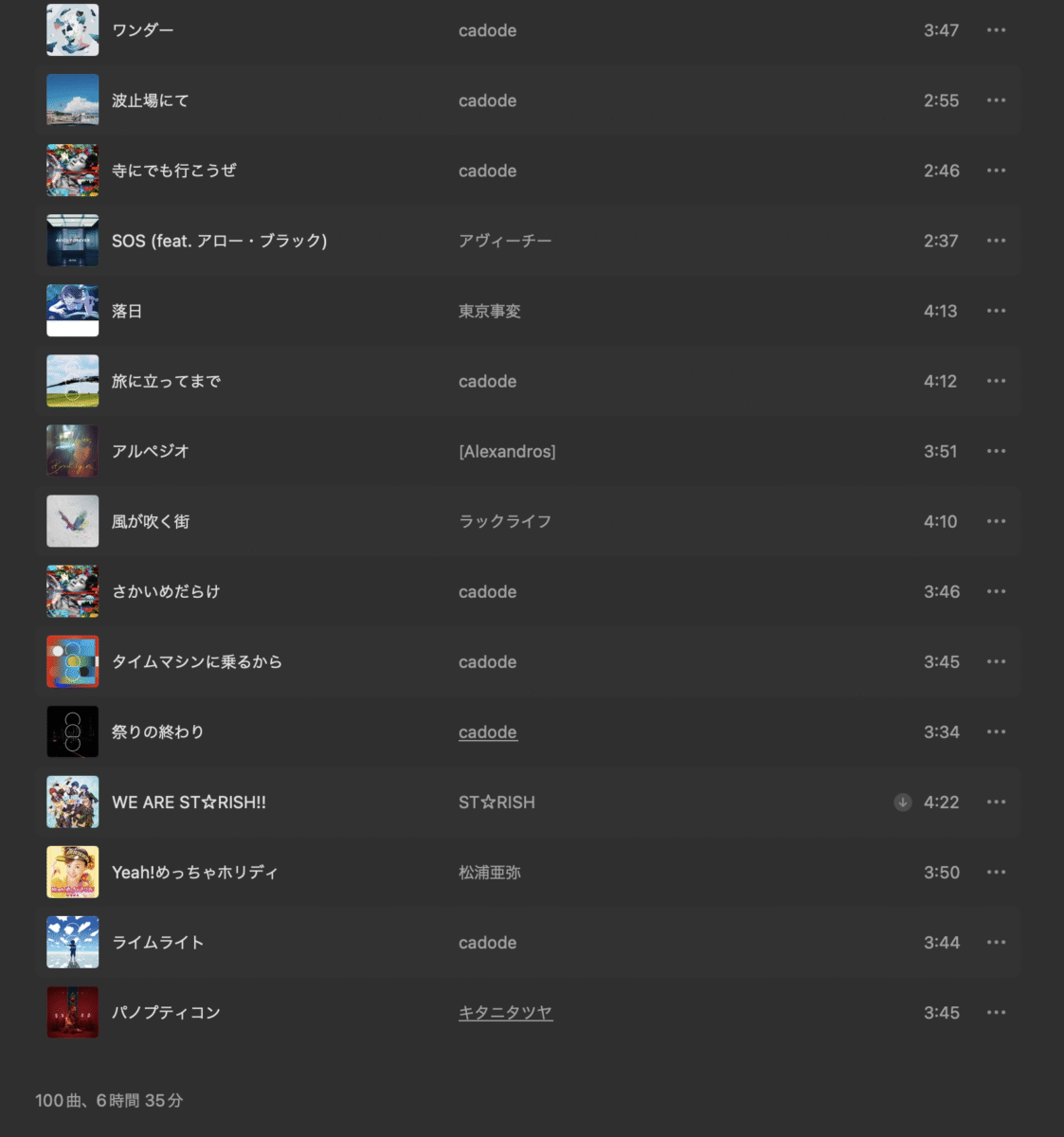Open more options for ライムライト
This screenshot has height=1137, width=1064.
(x=996, y=942)
